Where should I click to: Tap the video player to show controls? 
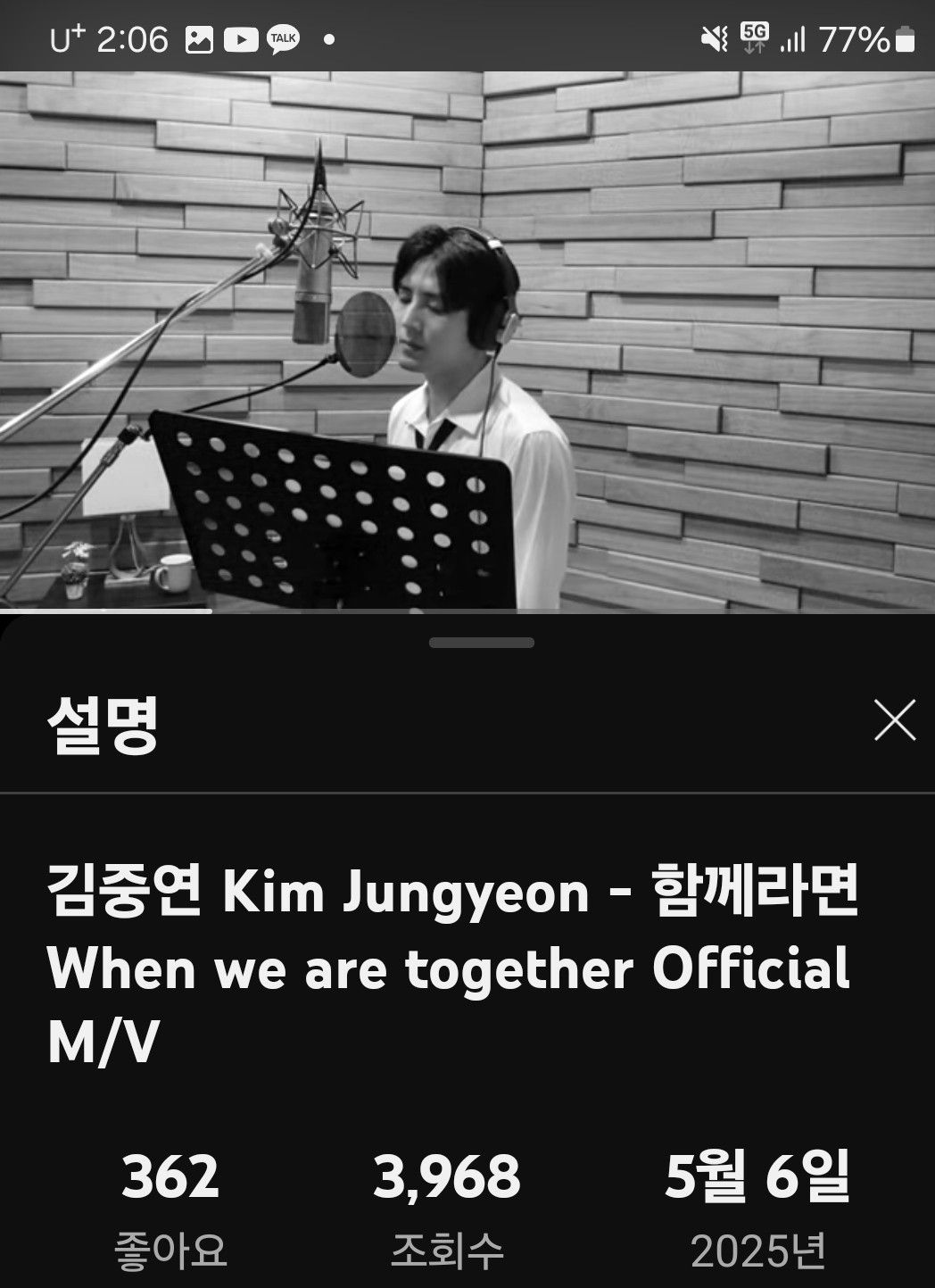(467, 339)
